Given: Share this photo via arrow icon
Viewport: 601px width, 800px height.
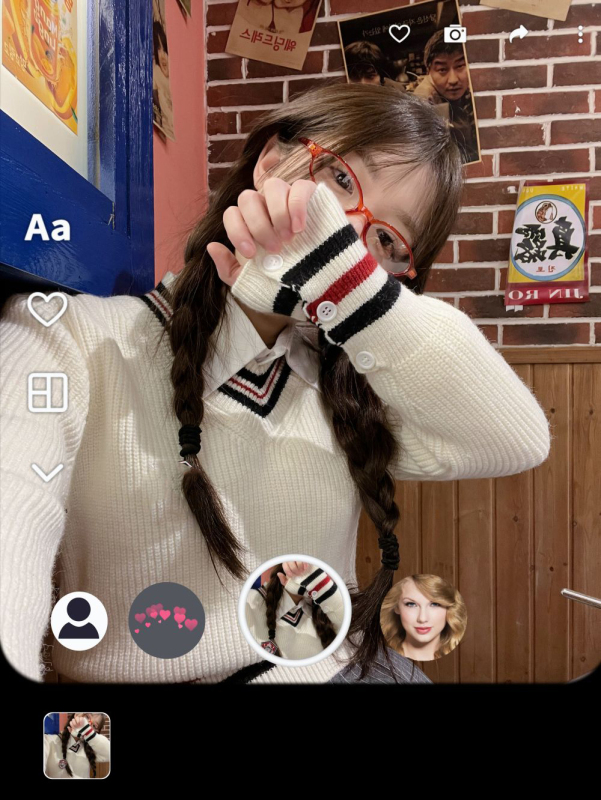Looking at the screenshot, I should tap(518, 34).
